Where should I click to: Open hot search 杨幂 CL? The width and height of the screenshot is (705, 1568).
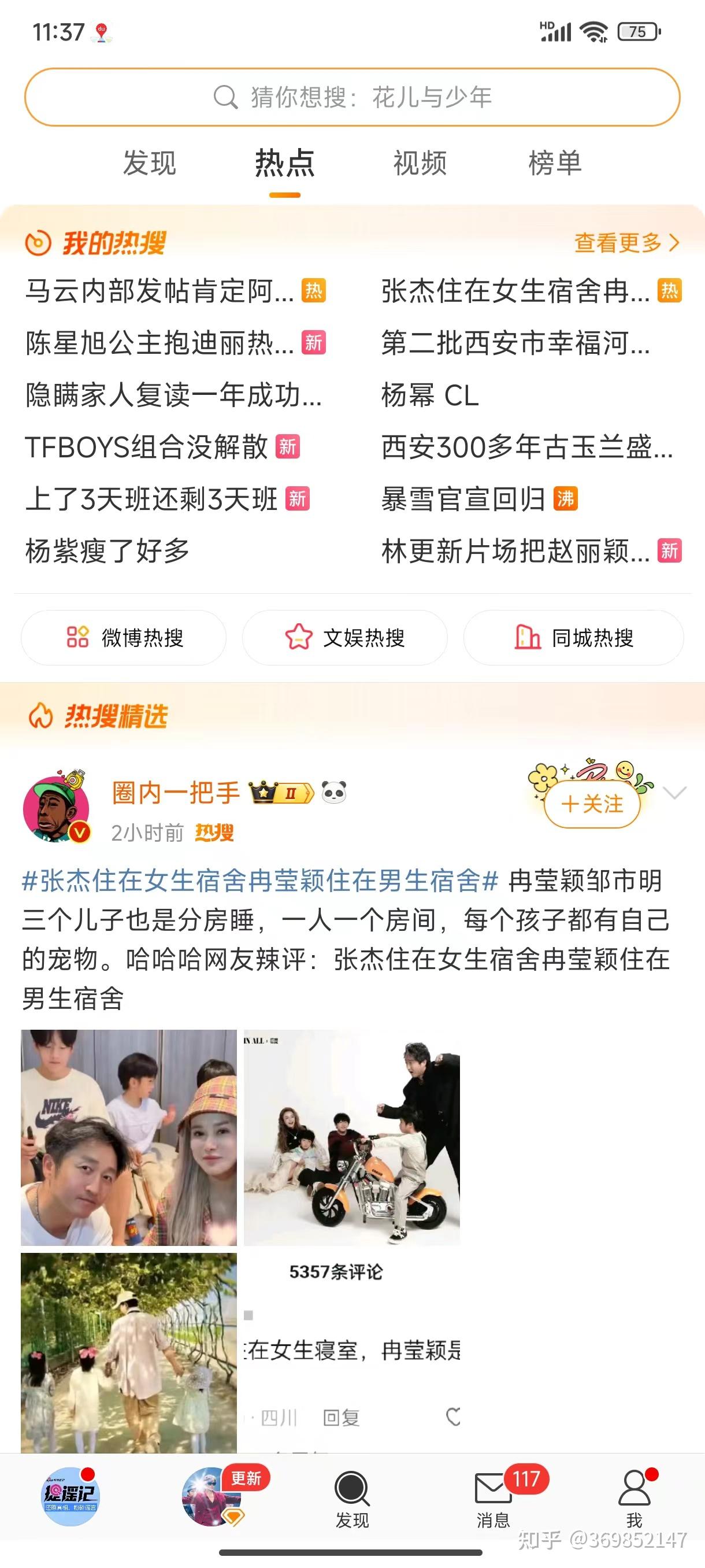point(430,395)
